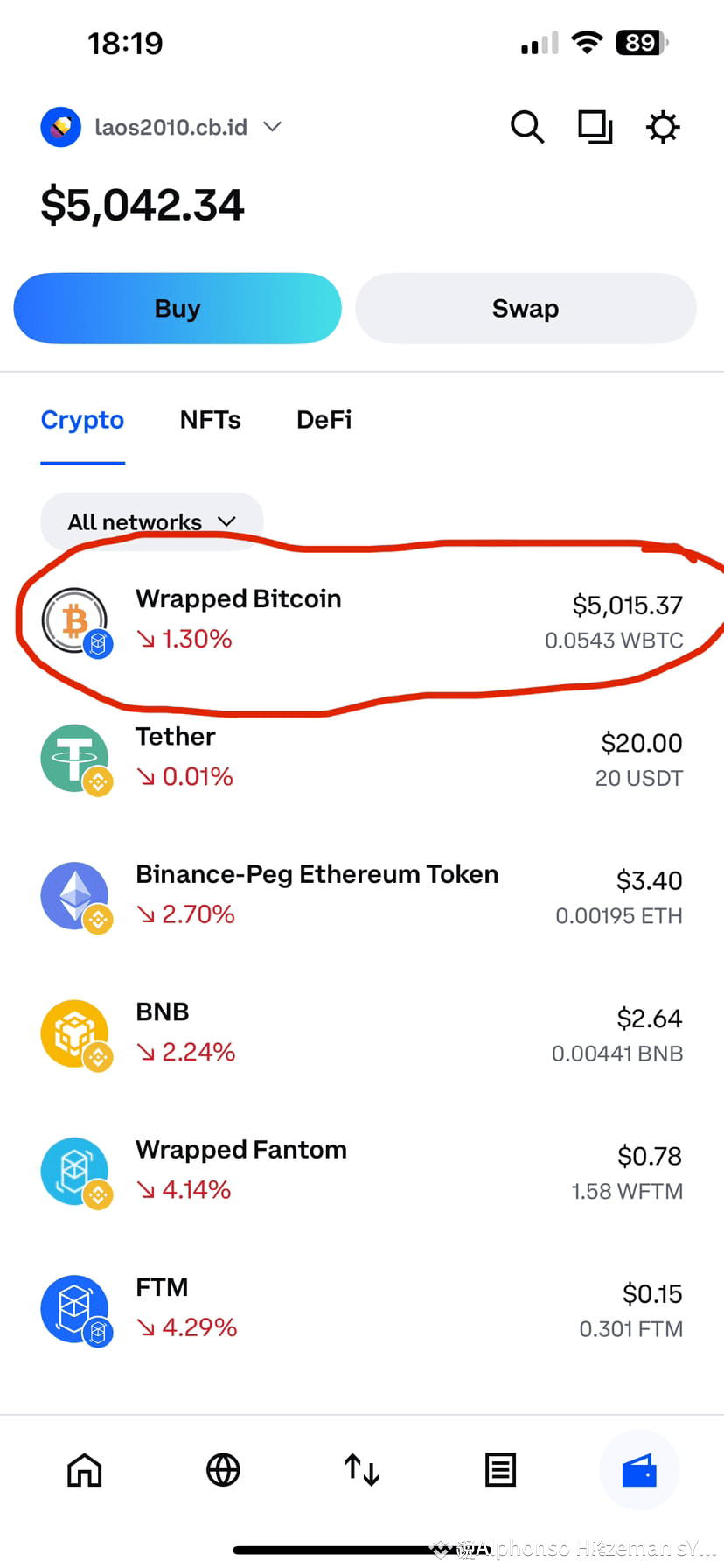
Task: Tap the wallet avatar icon
Action: click(60, 127)
